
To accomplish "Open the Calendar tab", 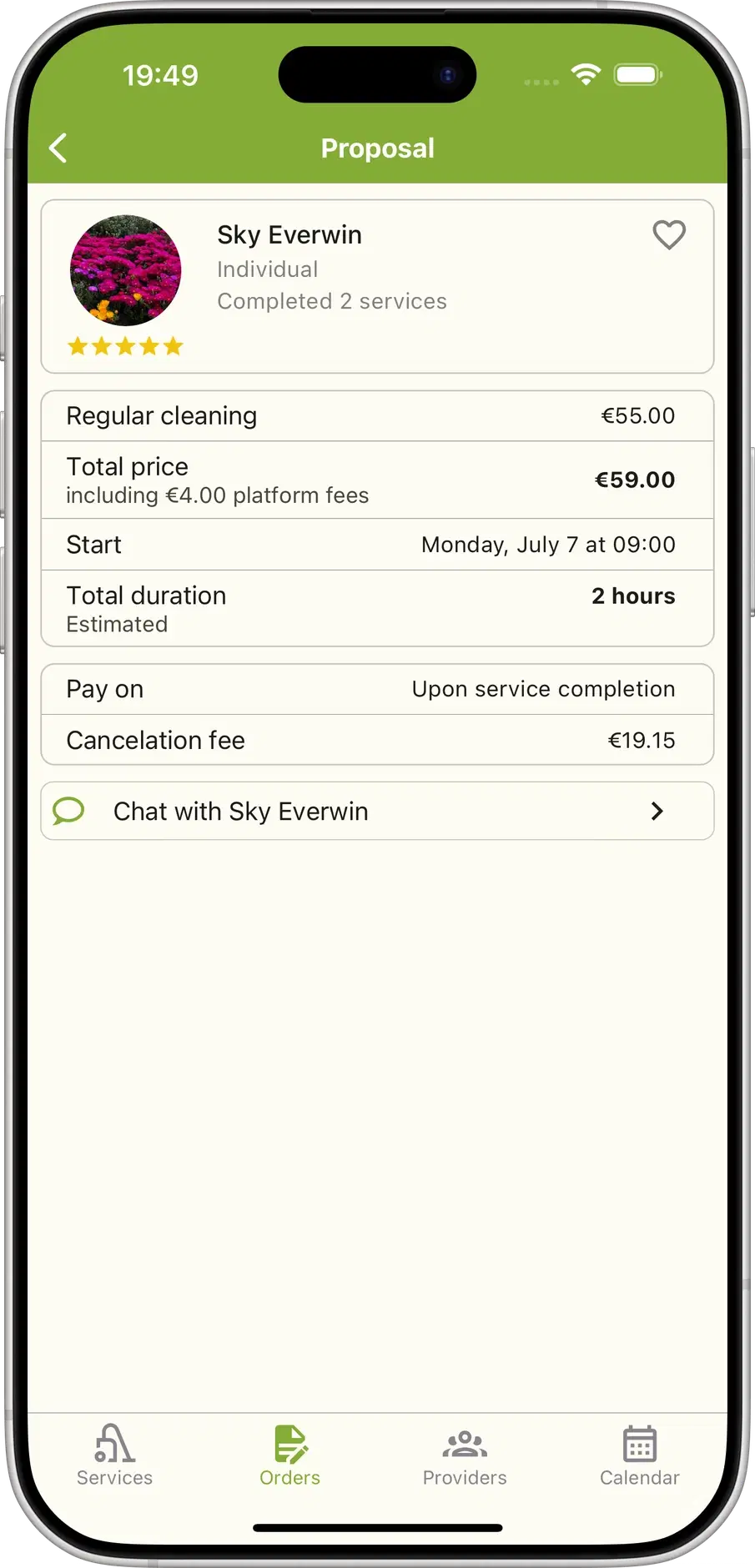I will tap(639, 1456).
